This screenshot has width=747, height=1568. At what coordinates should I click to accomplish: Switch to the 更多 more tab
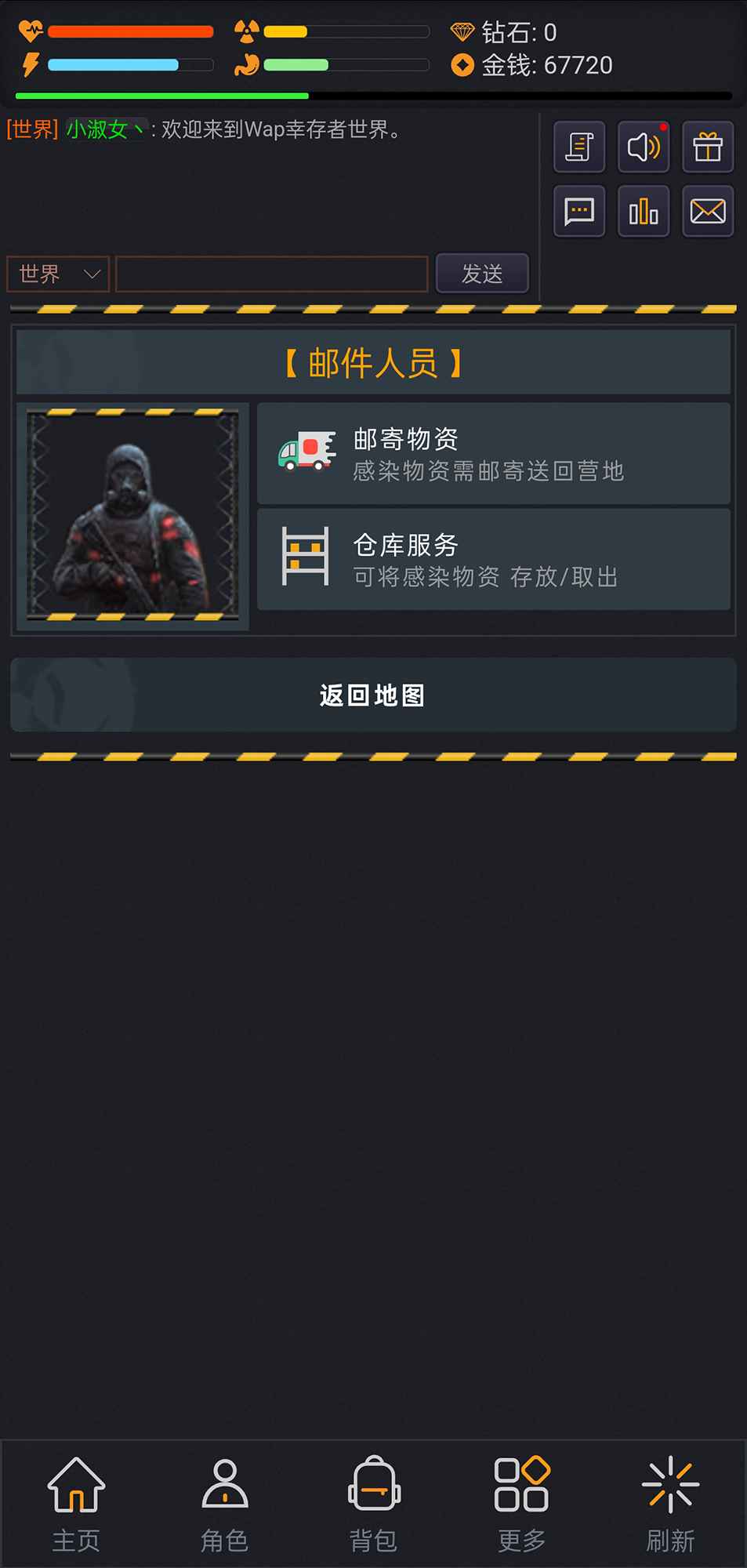pos(522,1504)
